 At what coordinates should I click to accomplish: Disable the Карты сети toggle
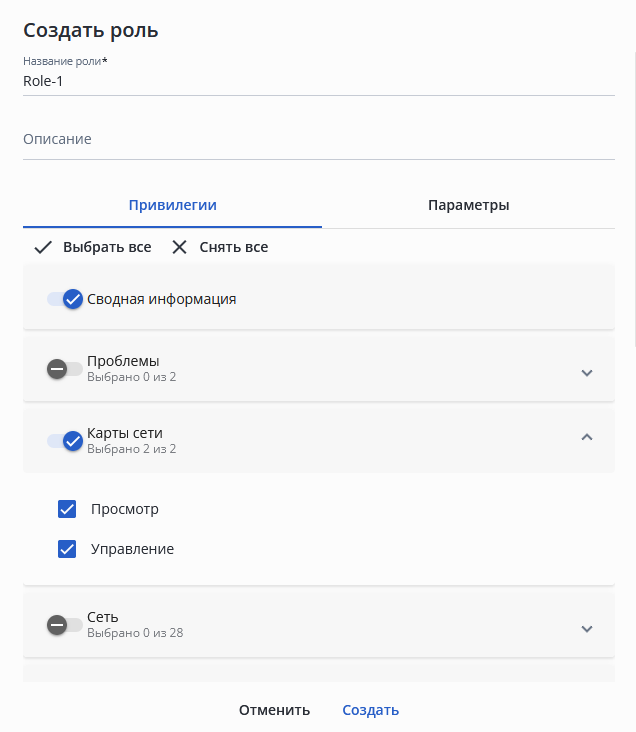click(65, 441)
